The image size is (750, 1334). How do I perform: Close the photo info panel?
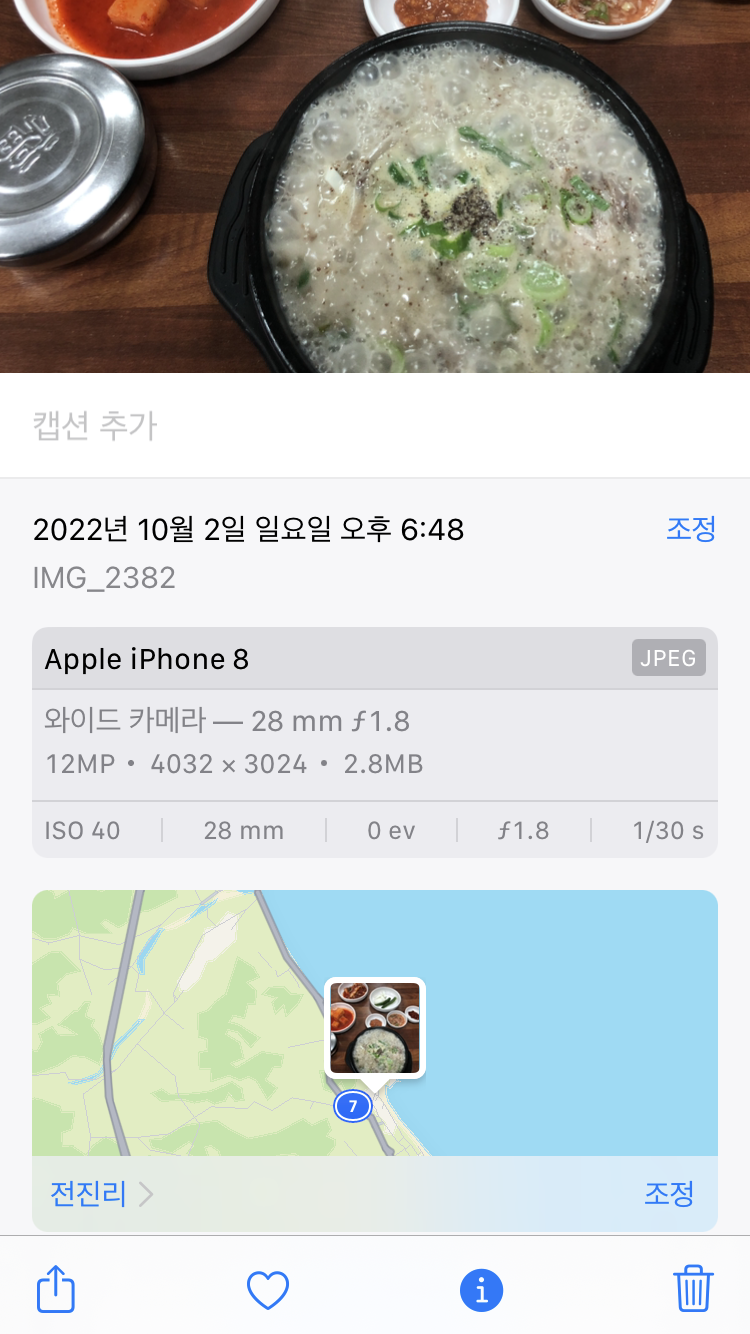coord(481,1290)
